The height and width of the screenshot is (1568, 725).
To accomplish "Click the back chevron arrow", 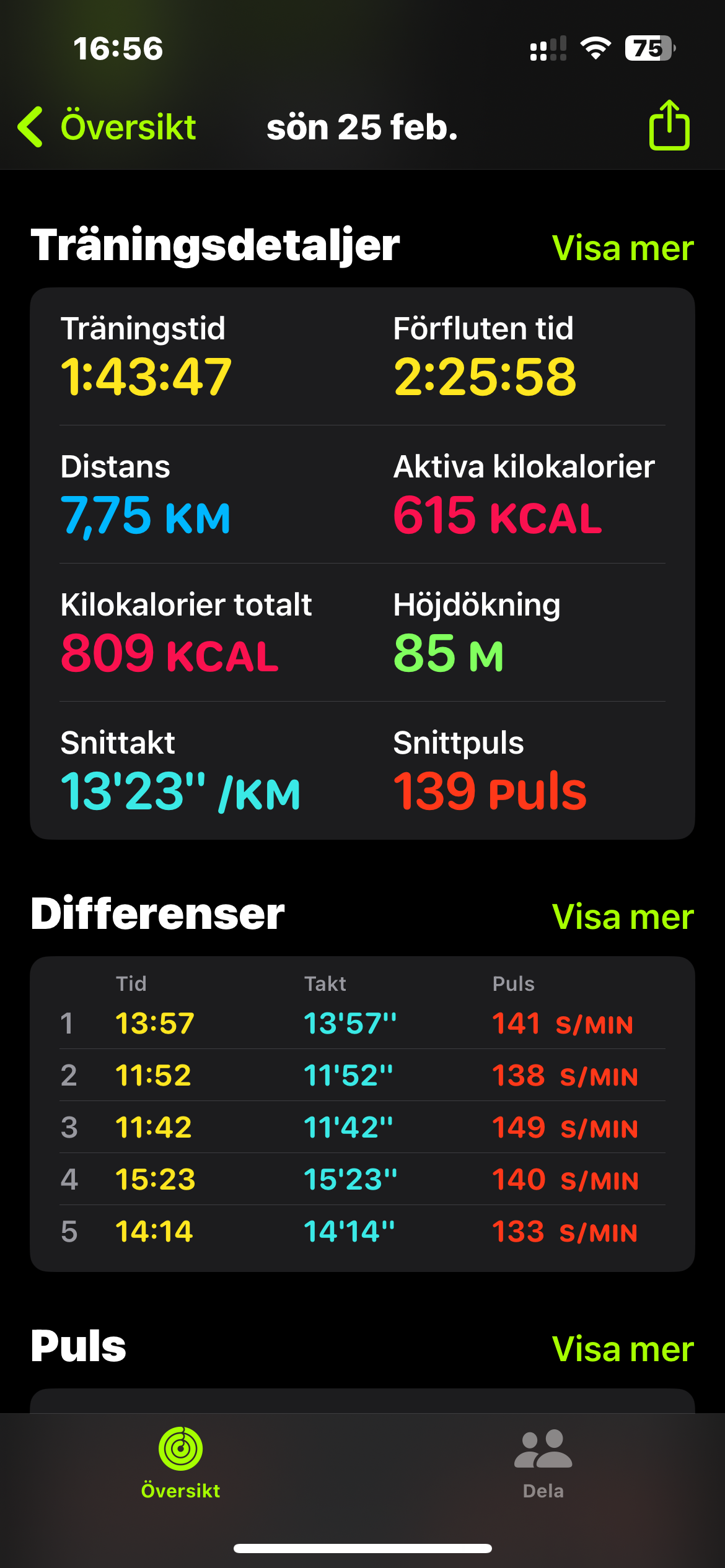I will pyautogui.click(x=31, y=126).
